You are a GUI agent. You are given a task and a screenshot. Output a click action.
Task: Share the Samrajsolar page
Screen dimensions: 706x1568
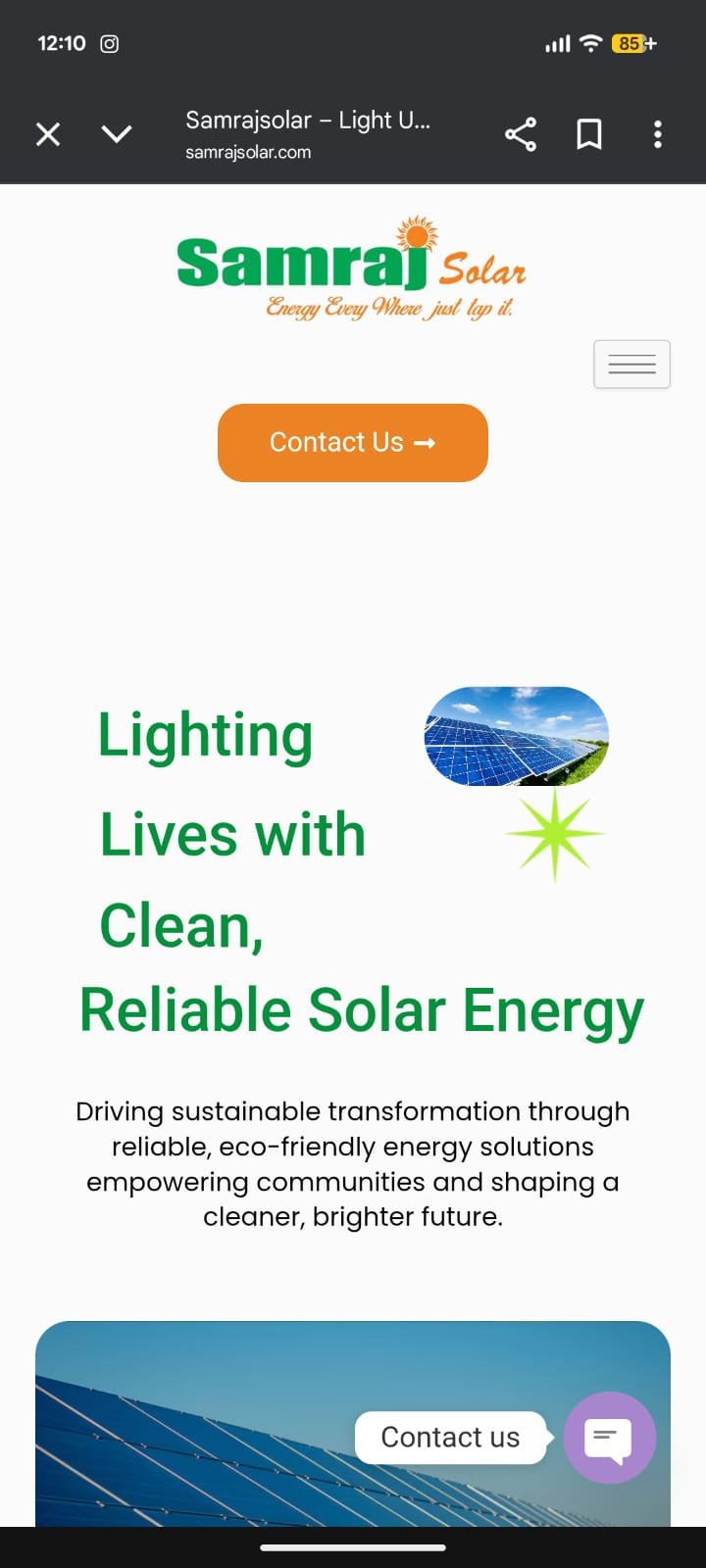click(521, 134)
